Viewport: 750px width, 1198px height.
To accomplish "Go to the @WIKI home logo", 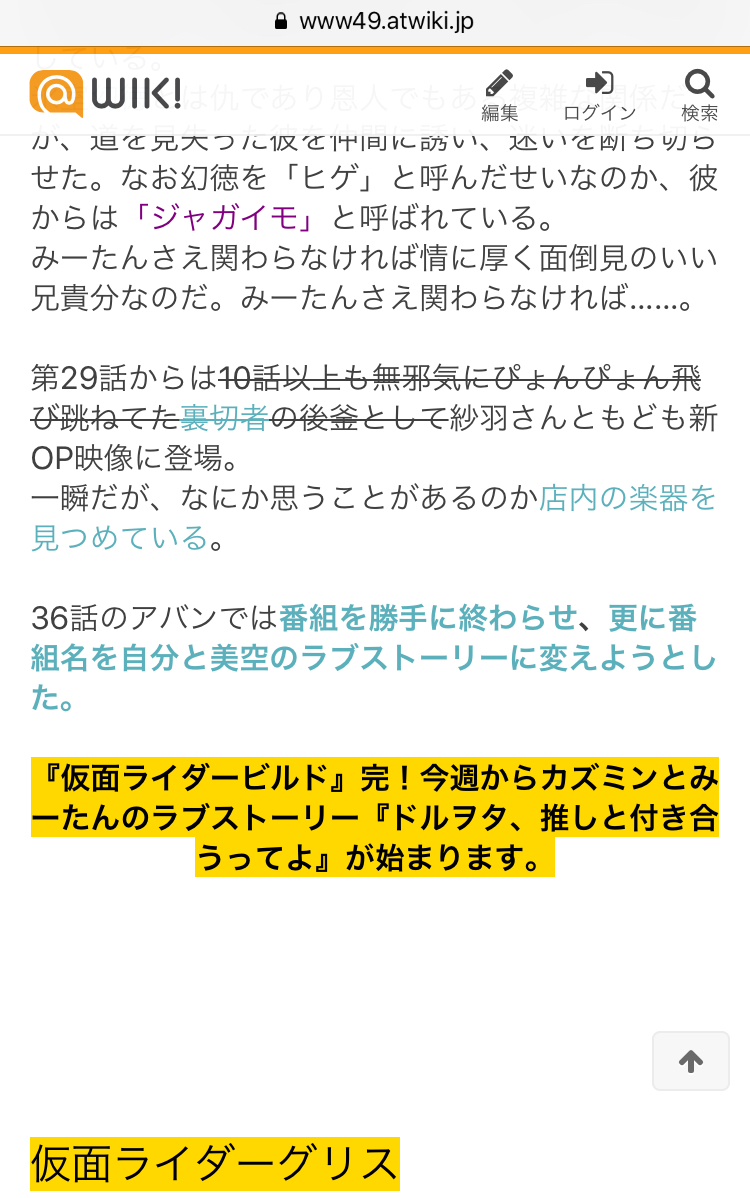I will pos(106,93).
